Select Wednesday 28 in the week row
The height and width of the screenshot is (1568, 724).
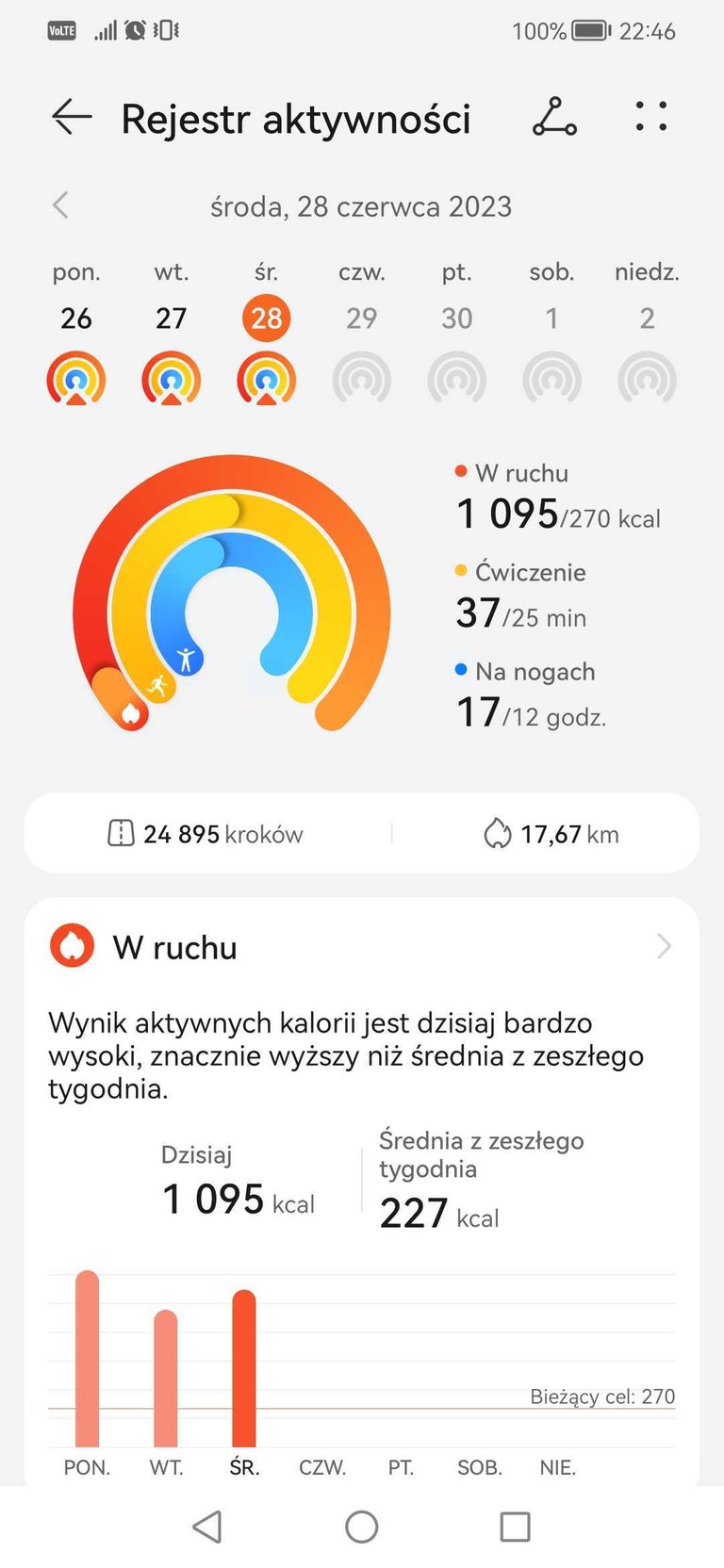267,334
